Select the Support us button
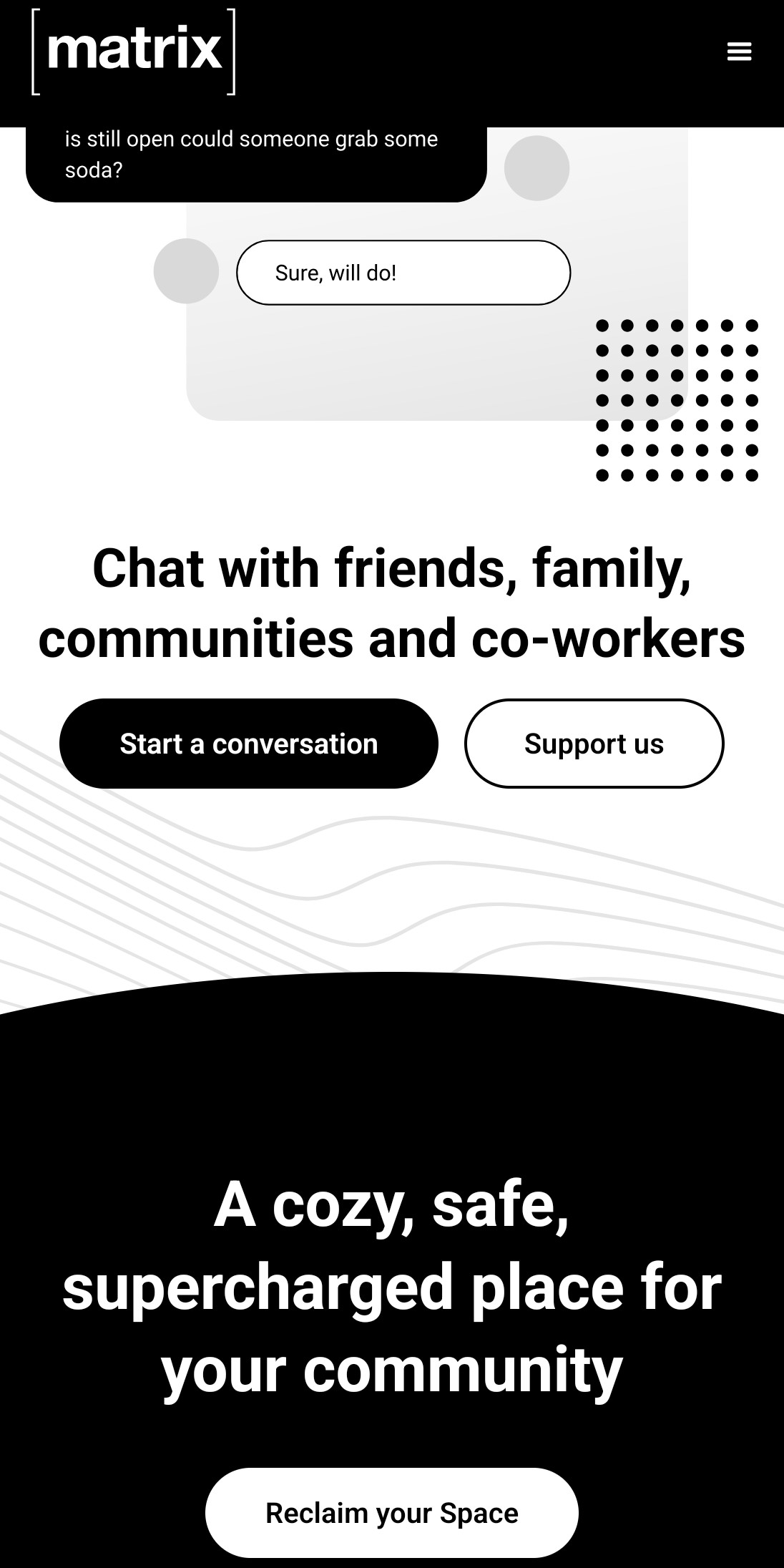Screen dimensions: 784x1568 594,744
